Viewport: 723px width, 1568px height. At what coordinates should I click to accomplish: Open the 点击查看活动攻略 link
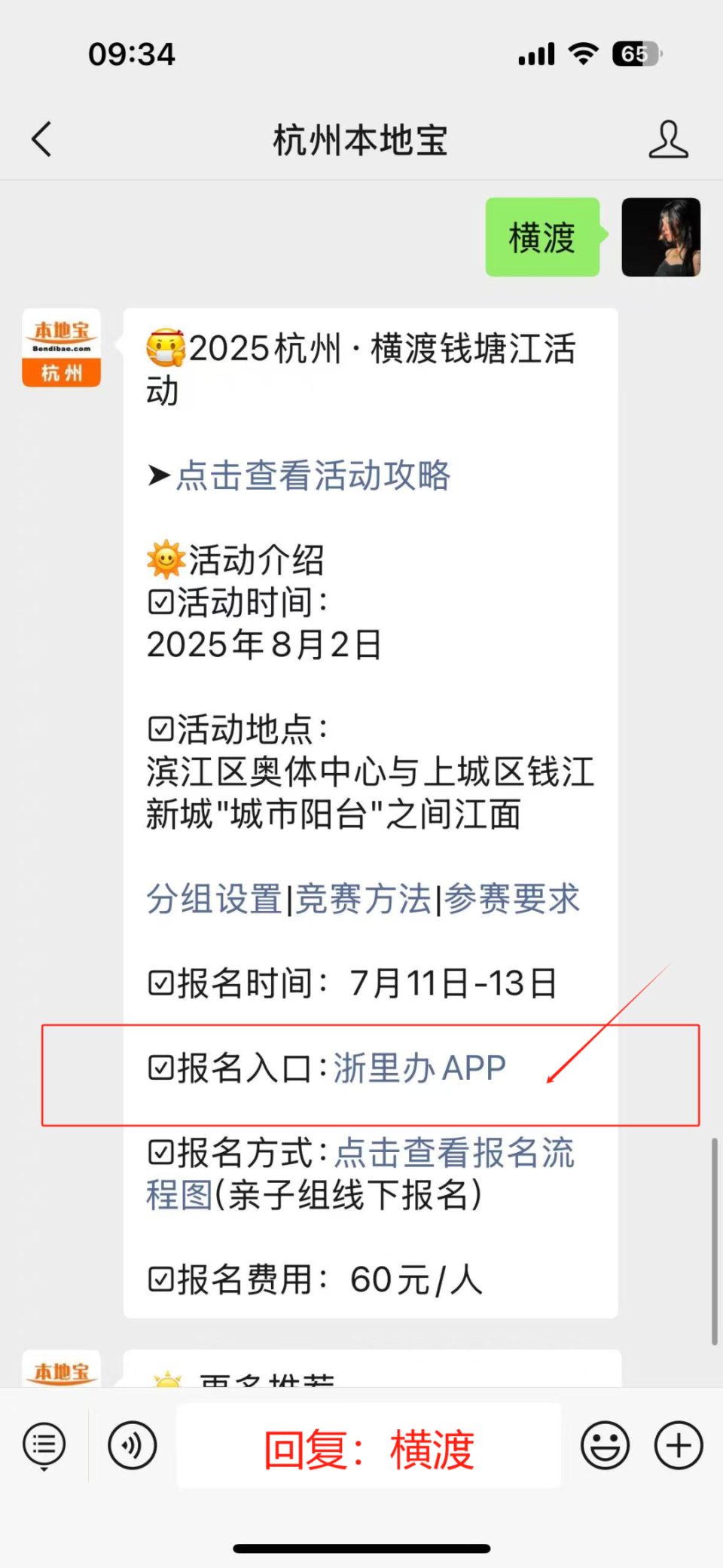(313, 475)
